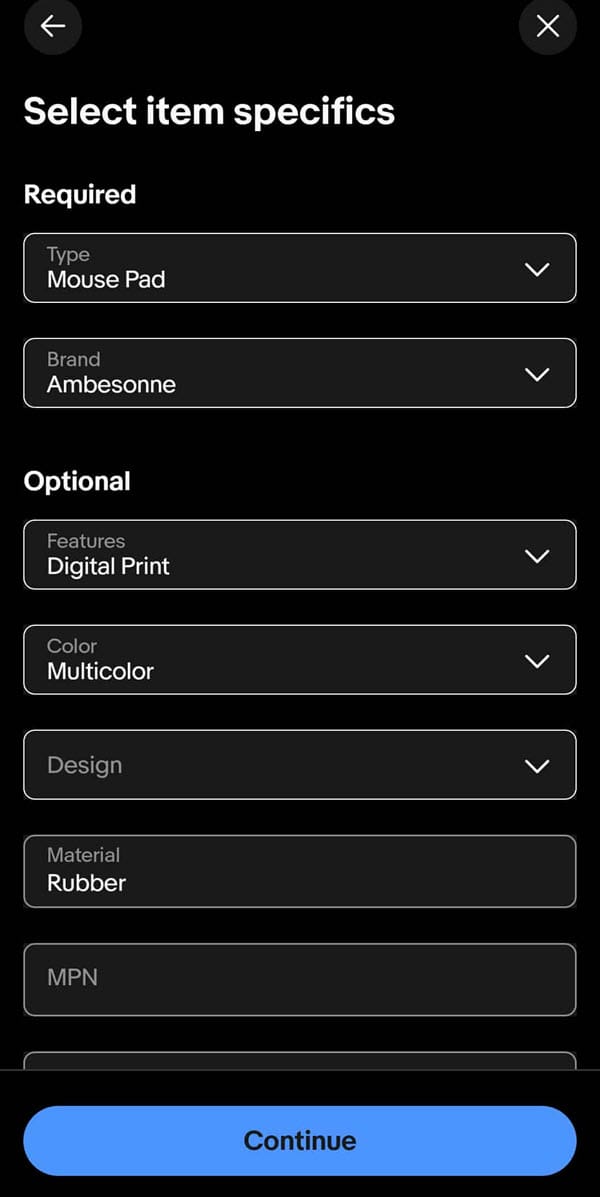Select a value in the Design dropdown

(x=300, y=765)
